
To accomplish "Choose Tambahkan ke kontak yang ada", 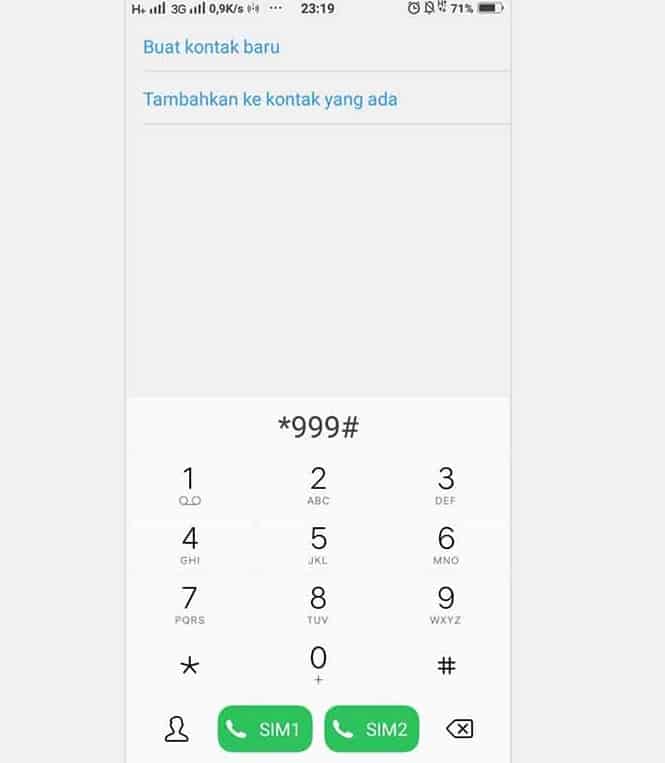I will pos(270,99).
